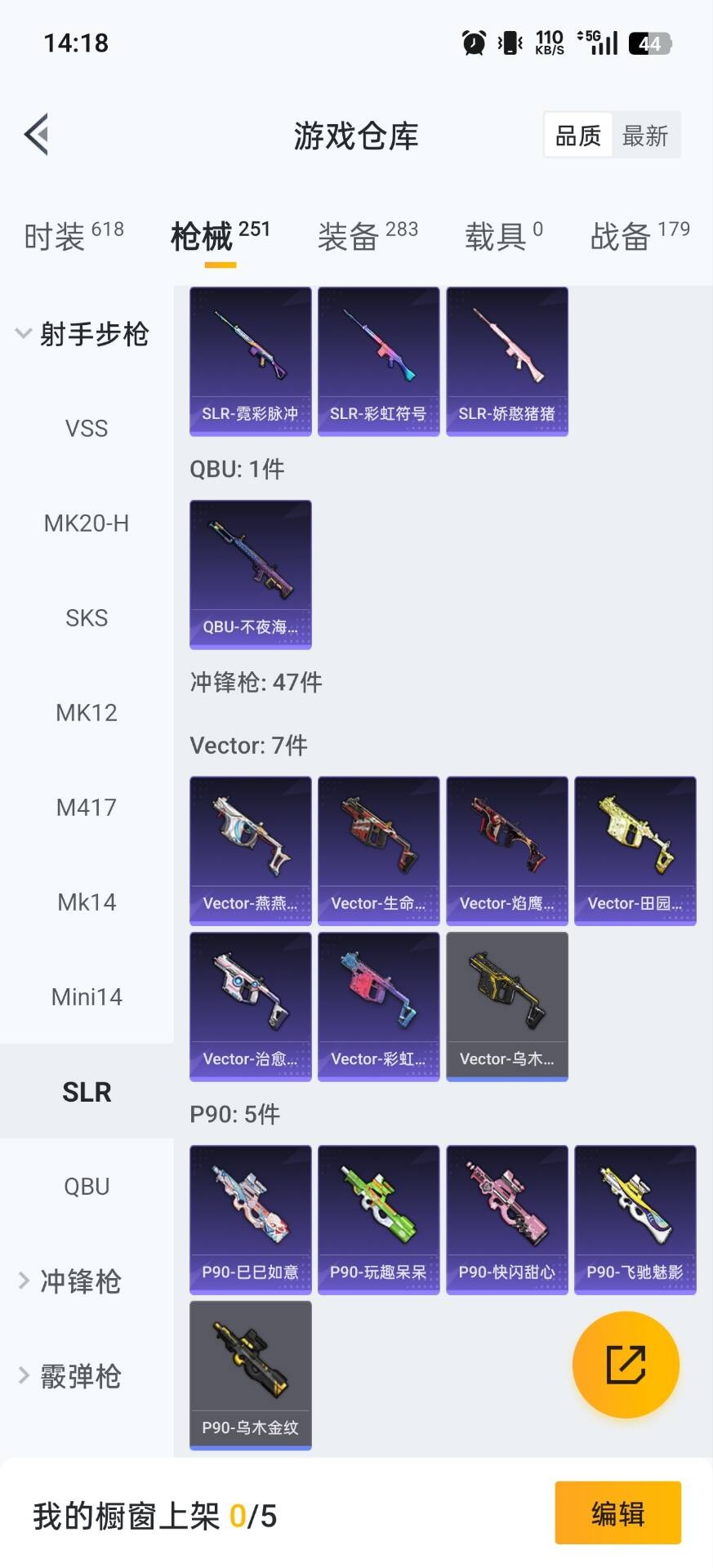Sort by 最新 (latest)
This screenshot has height=1568, width=713.
(644, 136)
